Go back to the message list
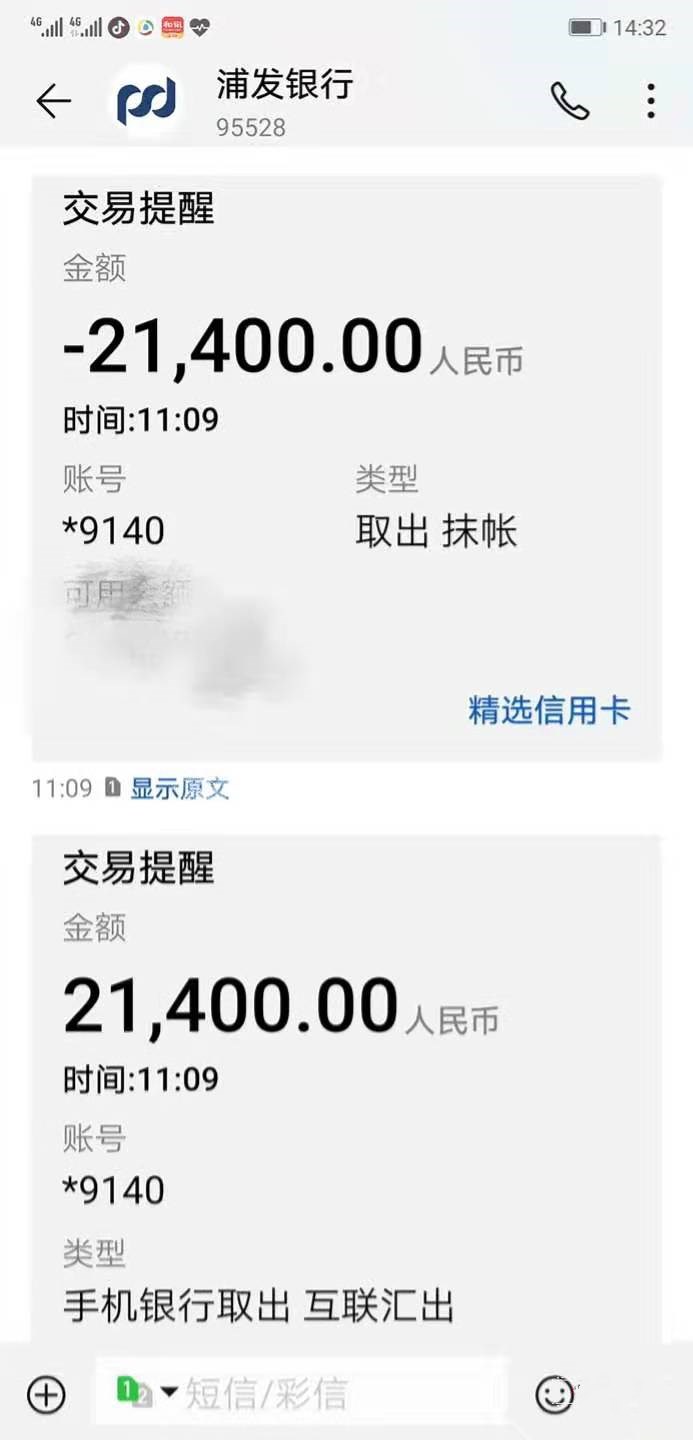Screen dimensions: 693x1440 coord(53,101)
